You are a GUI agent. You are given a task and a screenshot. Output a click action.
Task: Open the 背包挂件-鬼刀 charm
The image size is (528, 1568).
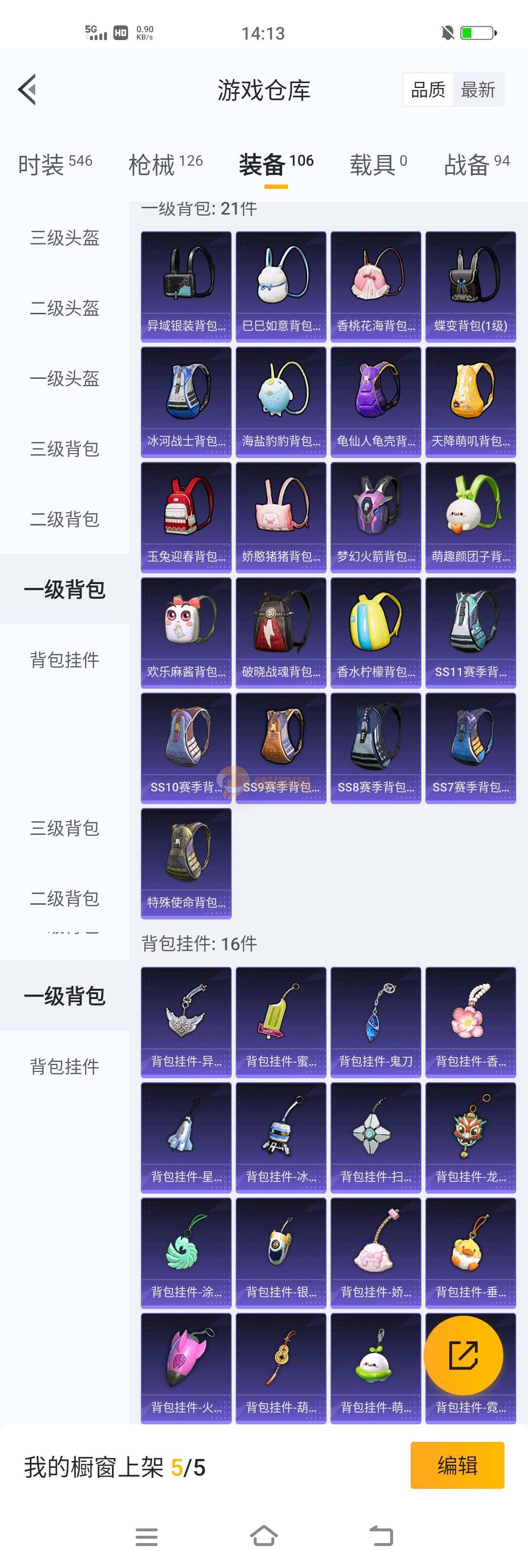click(x=376, y=1022)
